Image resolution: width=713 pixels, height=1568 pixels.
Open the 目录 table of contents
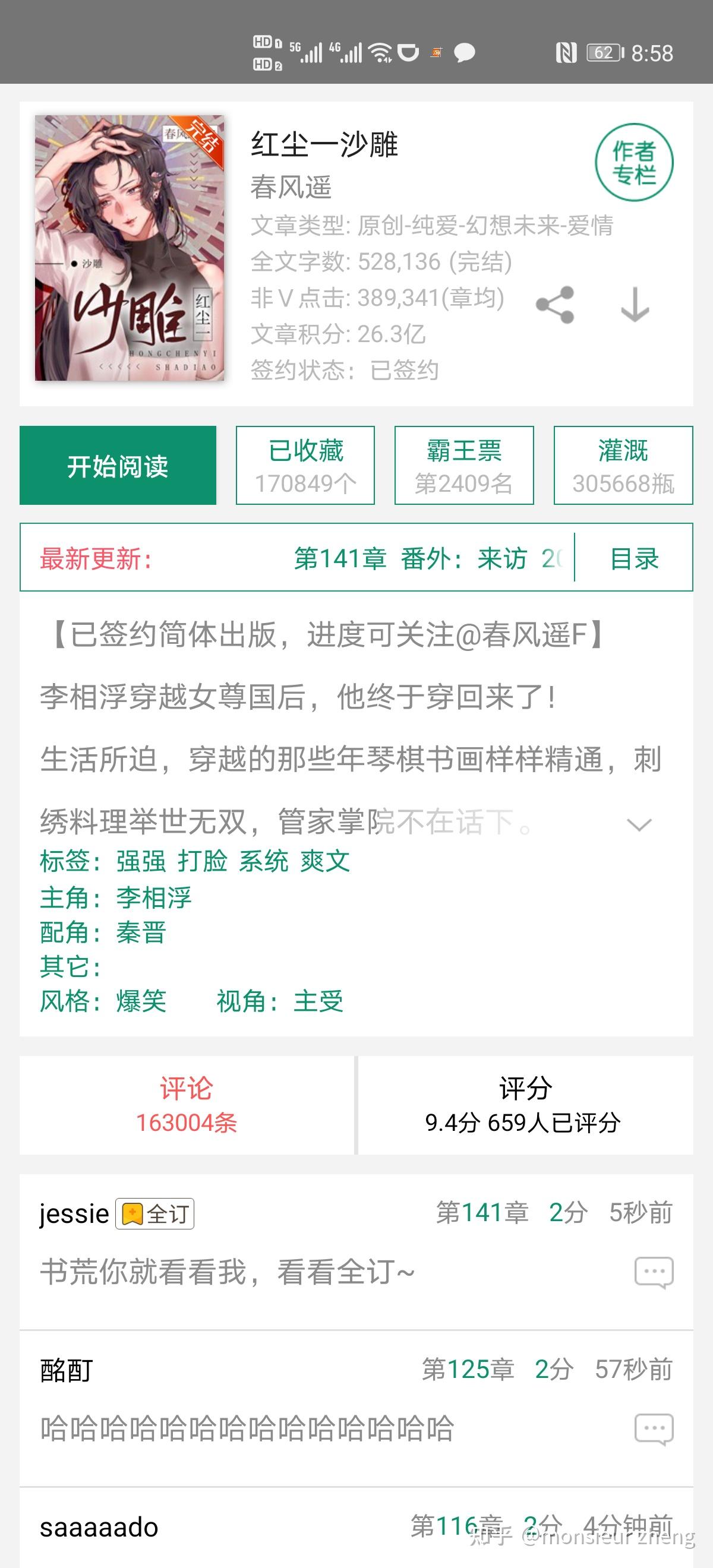634,558
